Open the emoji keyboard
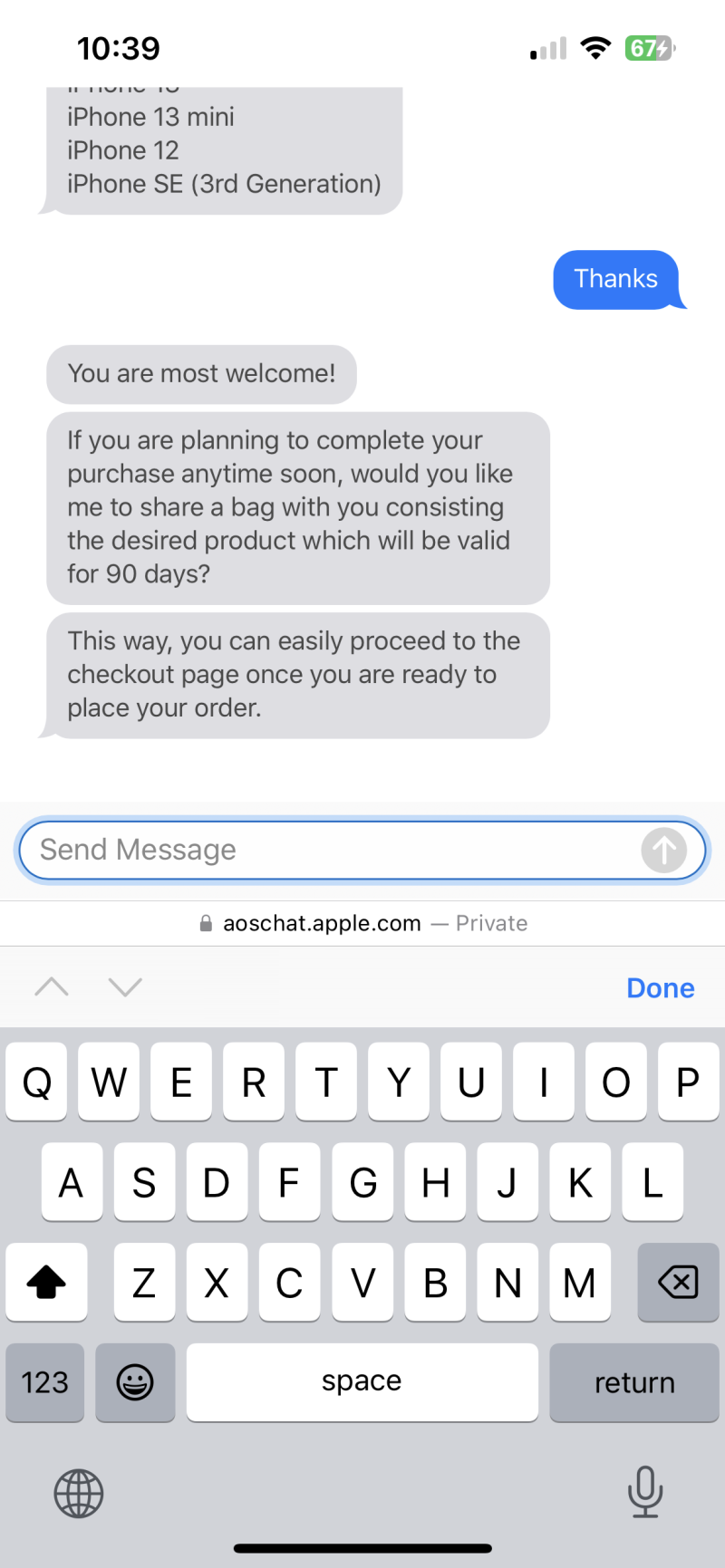Image resolution: width=725 pixels, height=1568 pixels. pos(135,1382)
